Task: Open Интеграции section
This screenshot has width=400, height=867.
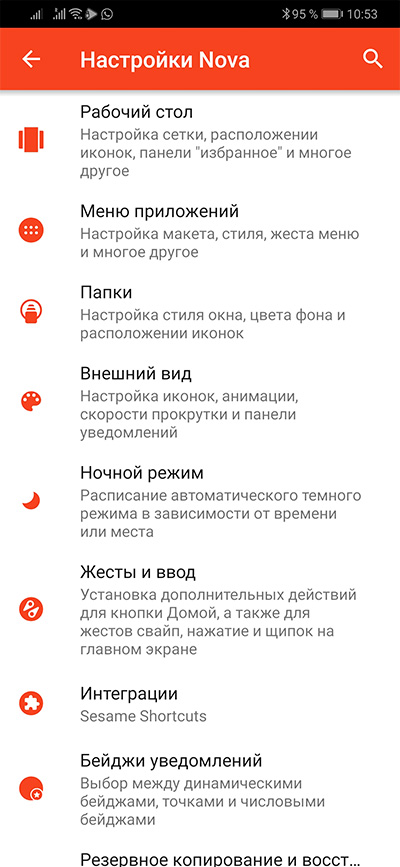Action: (200, 703)
